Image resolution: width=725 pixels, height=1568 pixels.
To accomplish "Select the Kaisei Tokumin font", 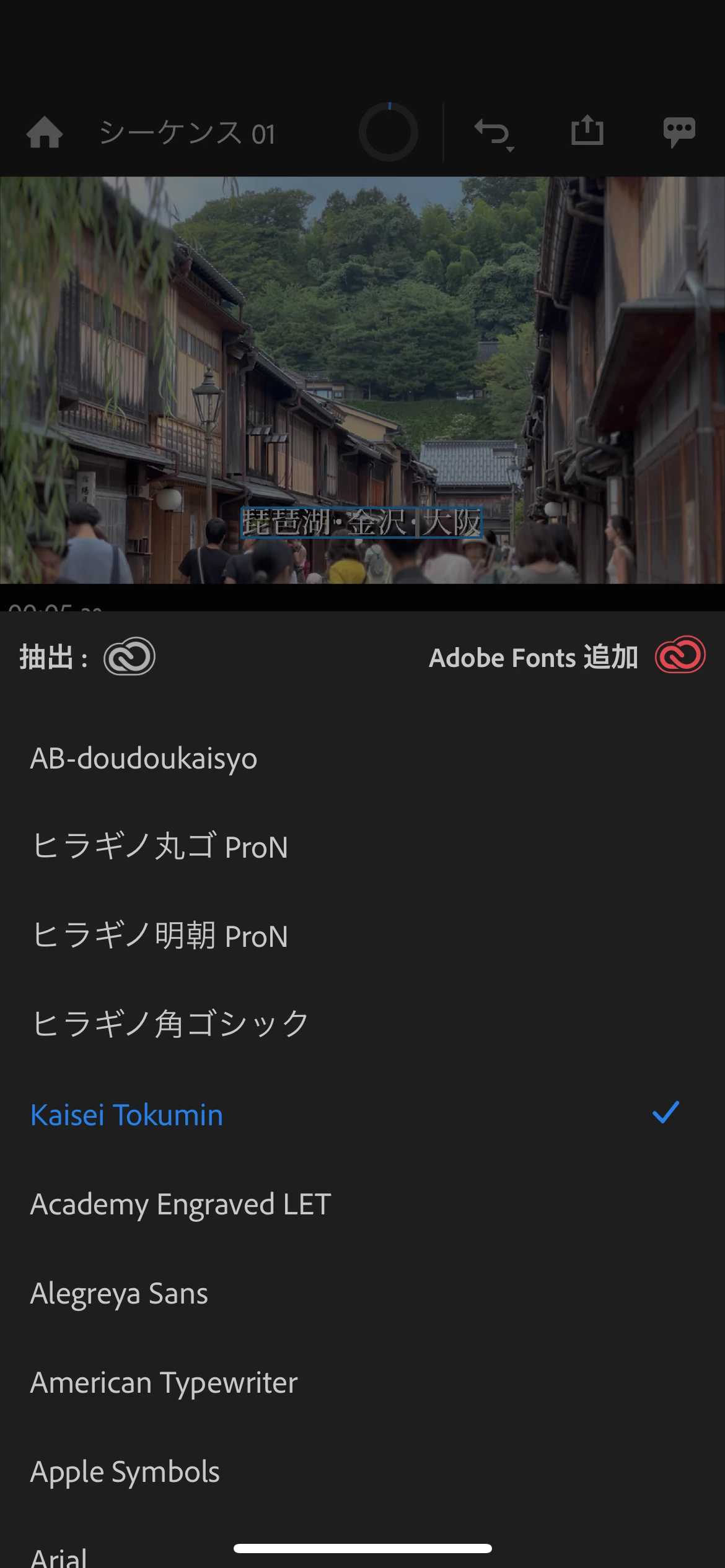I will [127, 1115].
